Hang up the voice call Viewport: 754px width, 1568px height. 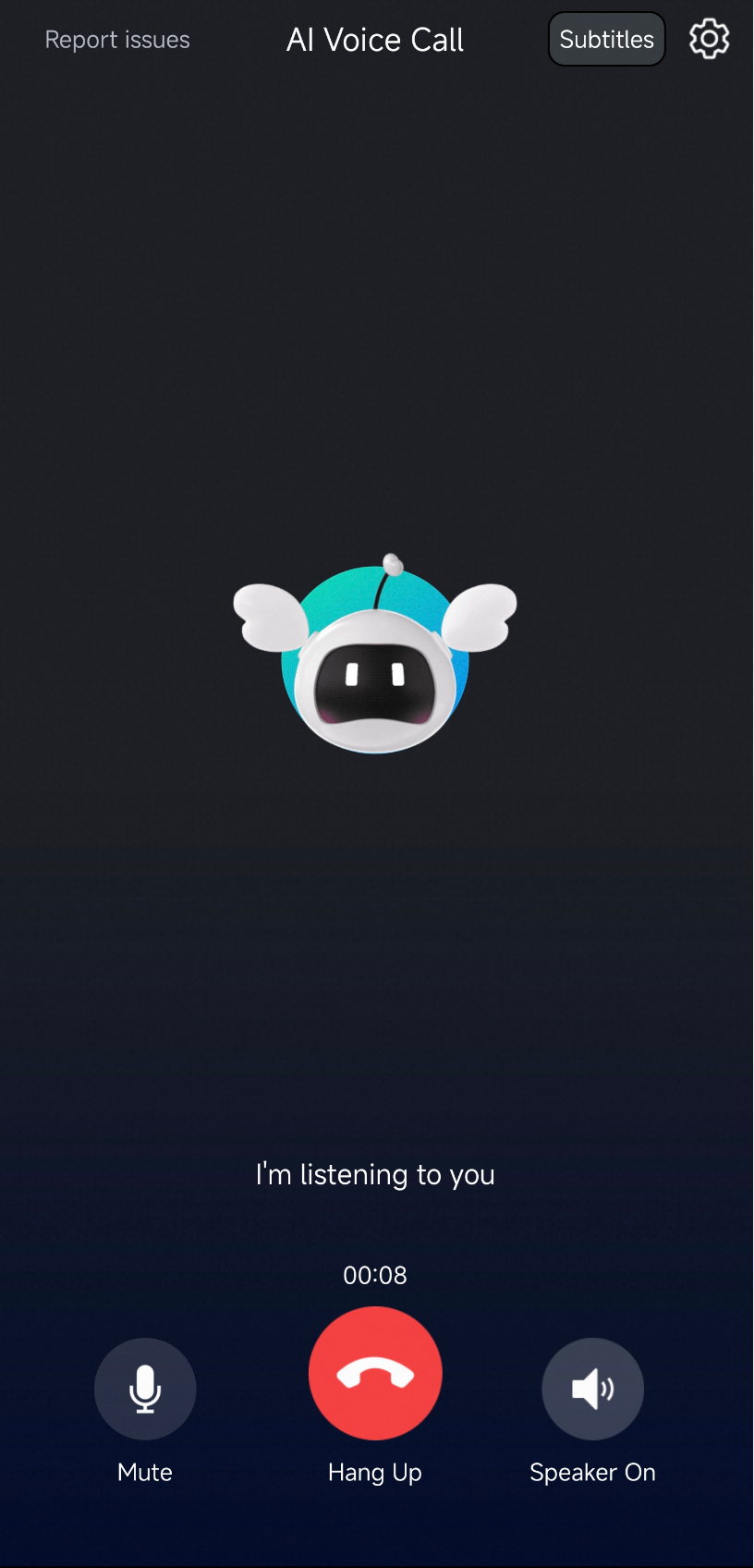(375, 1373)
